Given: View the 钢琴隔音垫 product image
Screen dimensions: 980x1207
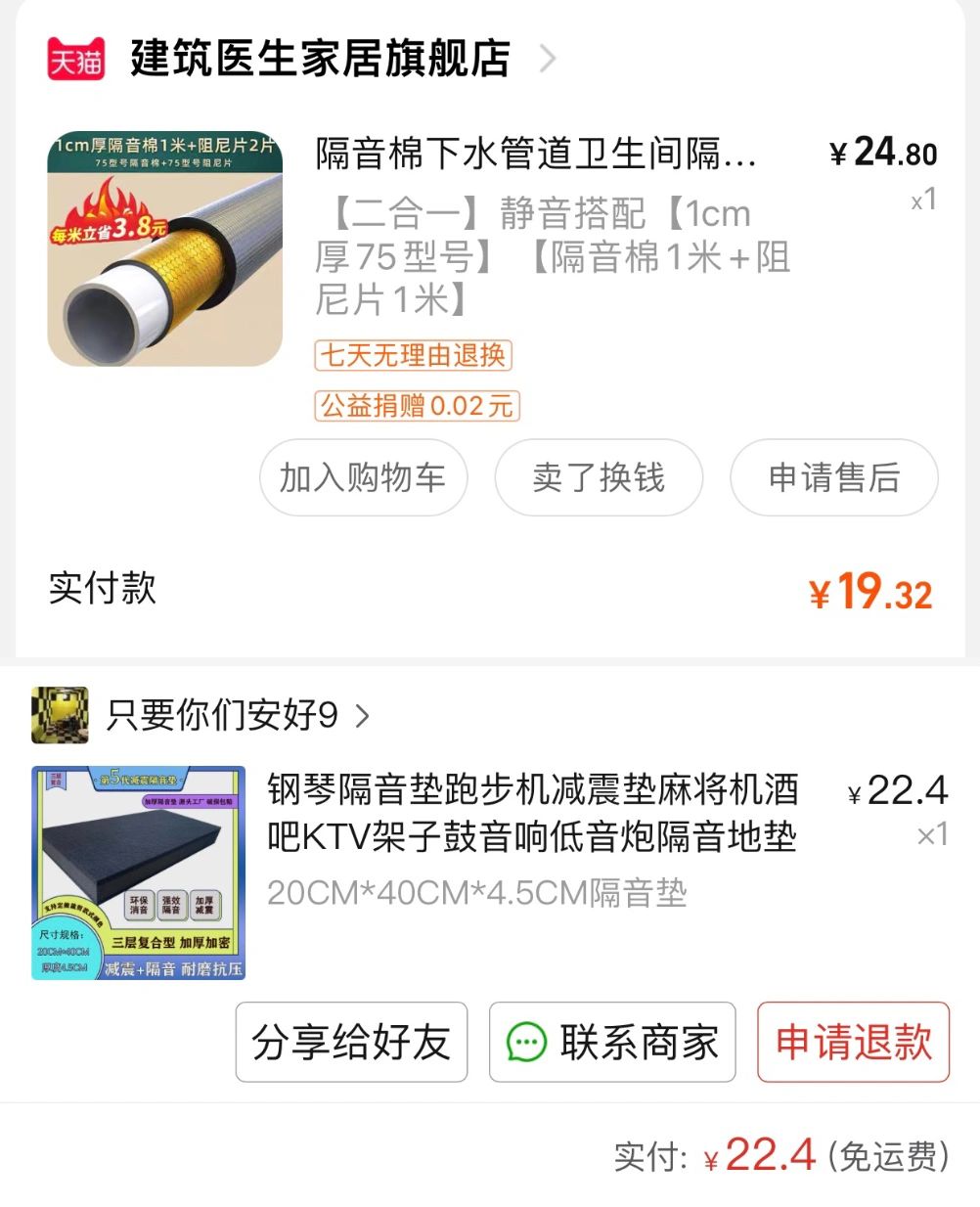Looking at the screenshot, I should coord(139,872).
